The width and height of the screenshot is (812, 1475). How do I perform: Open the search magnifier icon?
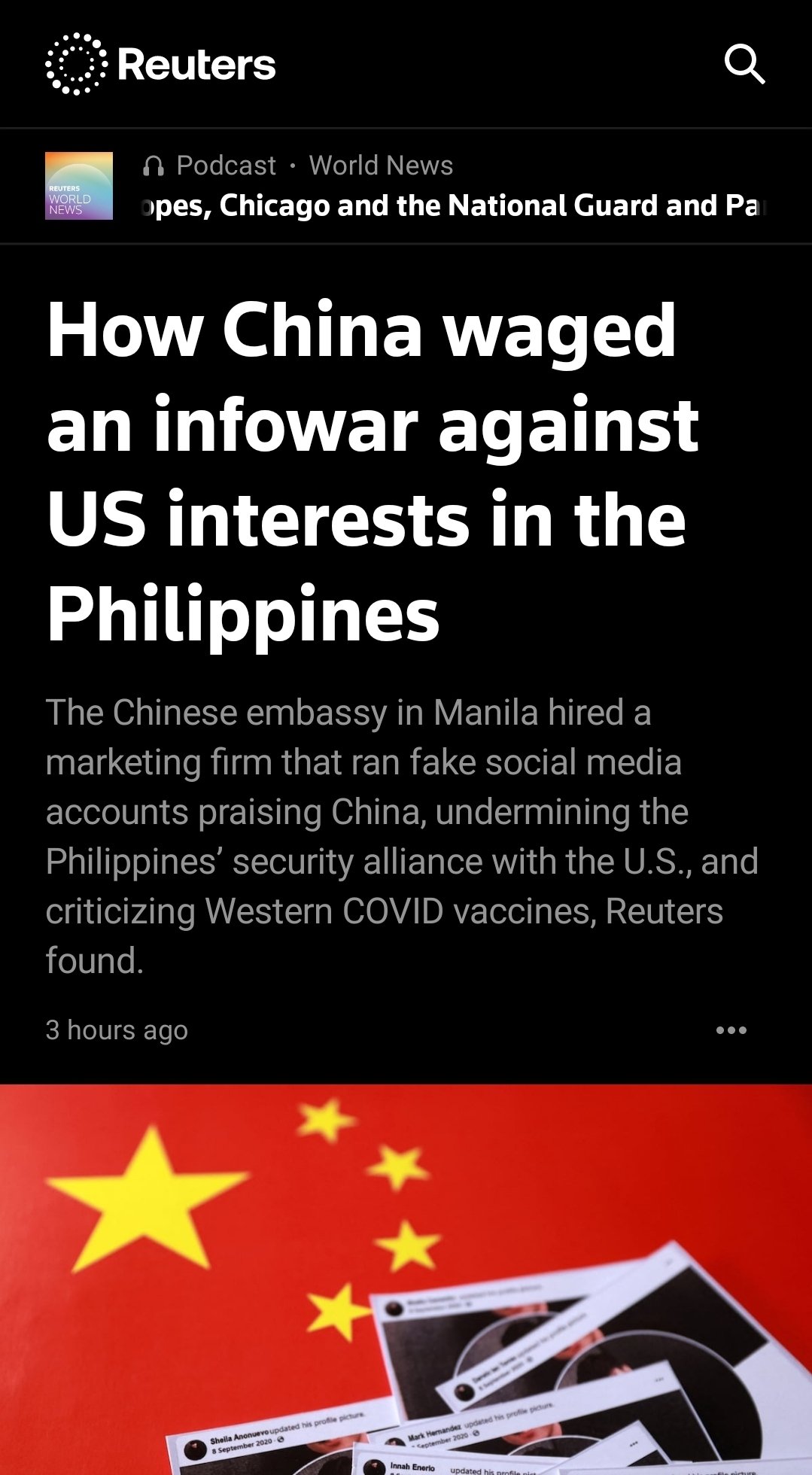pyautogui.click(x=744, y=64)
